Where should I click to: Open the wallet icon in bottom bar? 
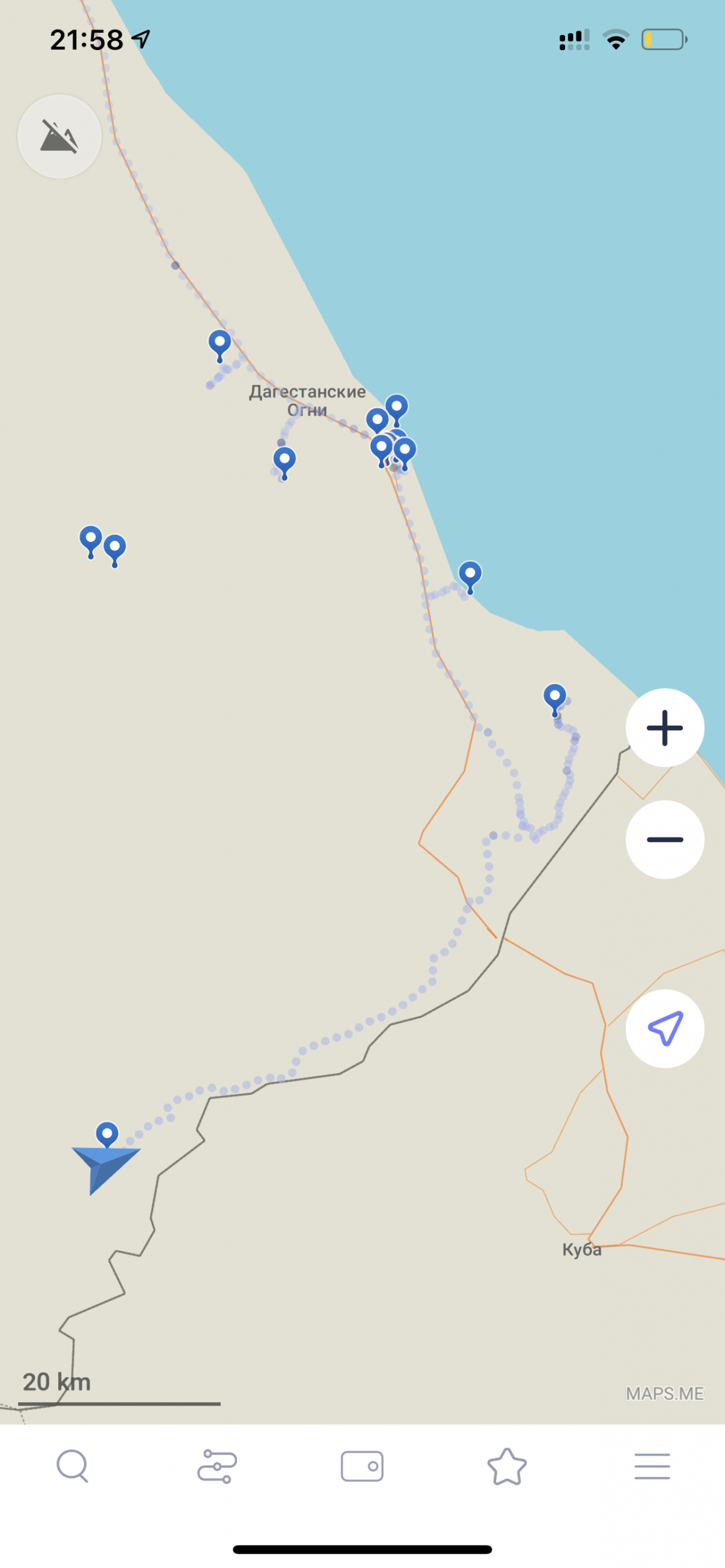[x=362, y=1466]
